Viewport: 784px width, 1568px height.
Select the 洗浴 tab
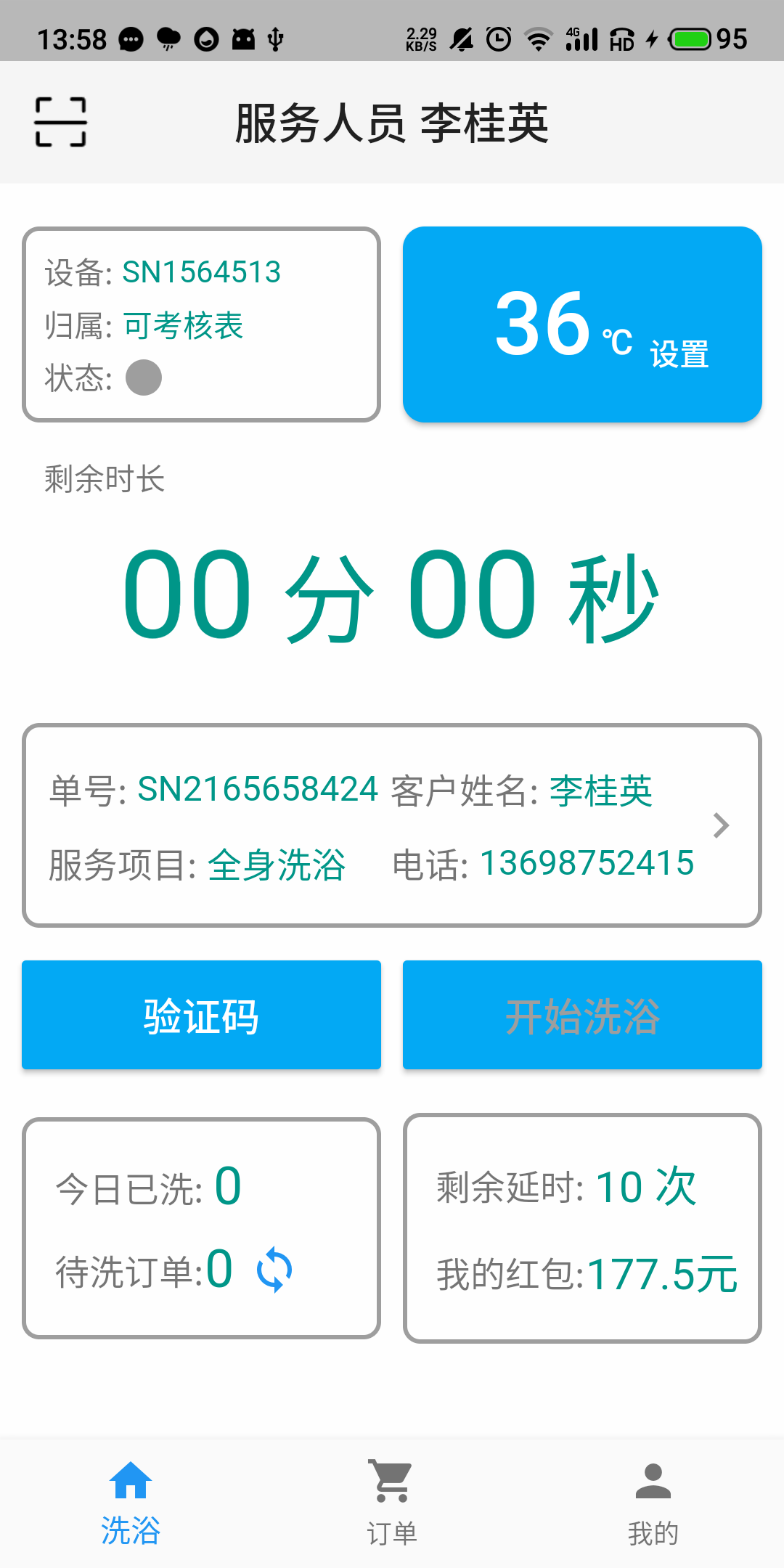click(131, 1503)
